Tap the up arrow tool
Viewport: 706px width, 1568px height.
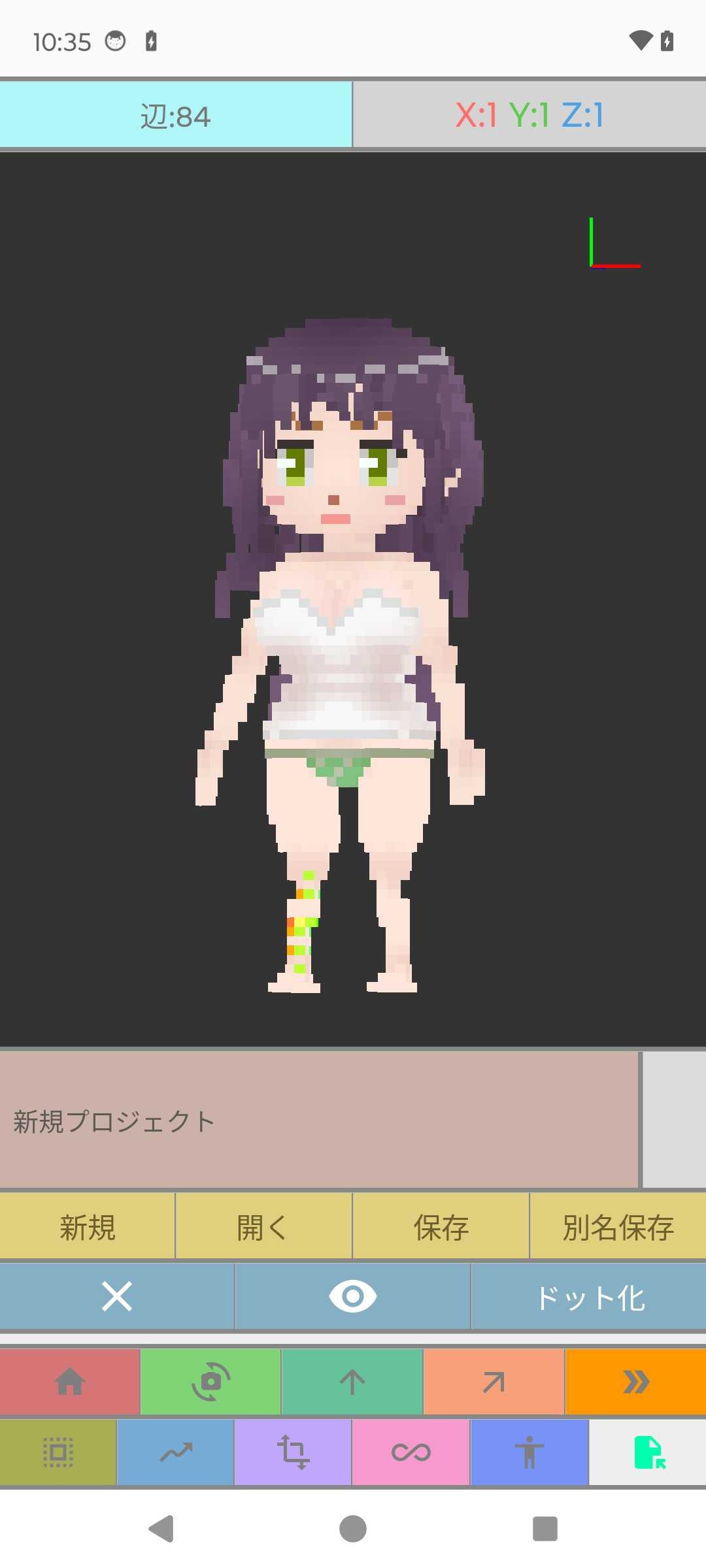(352, 1381)
